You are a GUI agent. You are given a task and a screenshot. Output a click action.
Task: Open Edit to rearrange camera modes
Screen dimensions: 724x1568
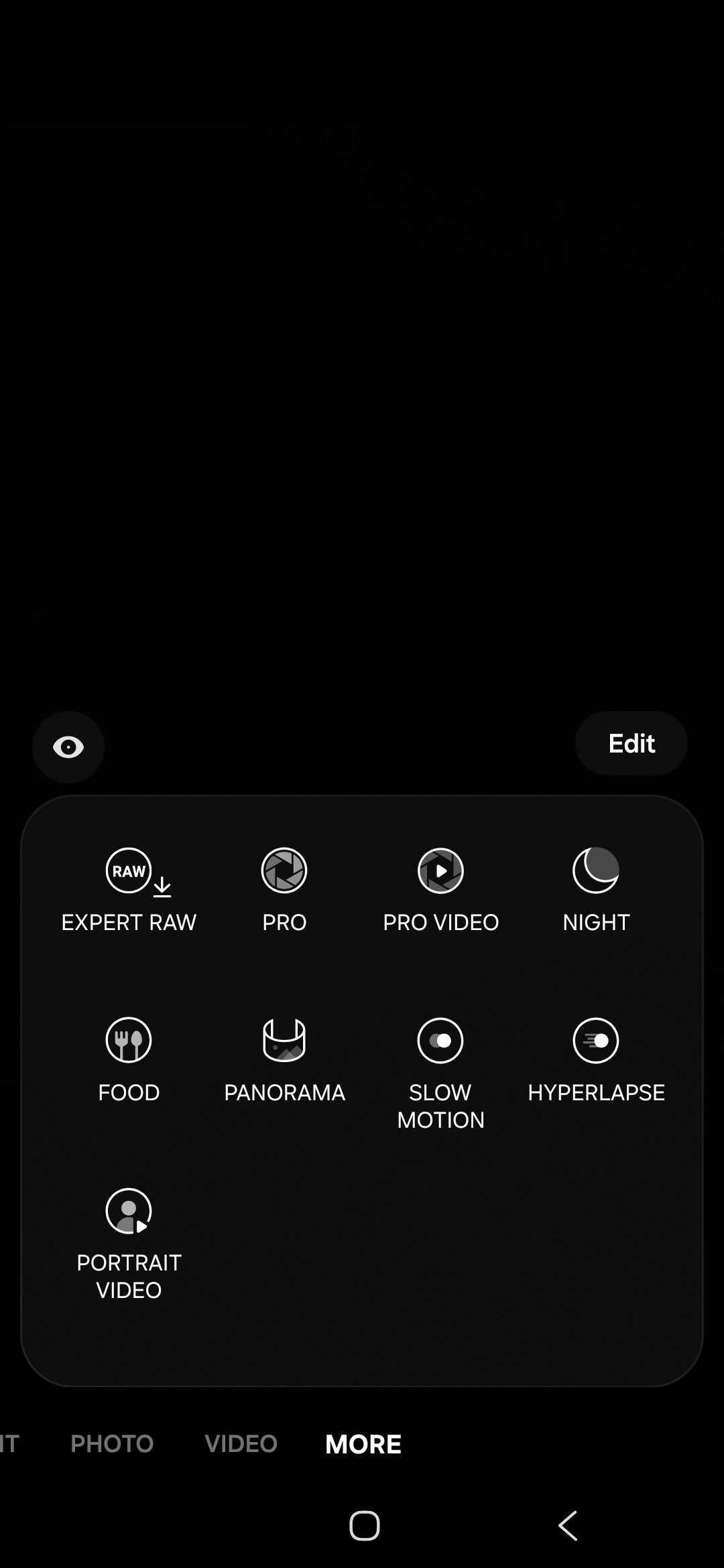[x=631, y=743]
